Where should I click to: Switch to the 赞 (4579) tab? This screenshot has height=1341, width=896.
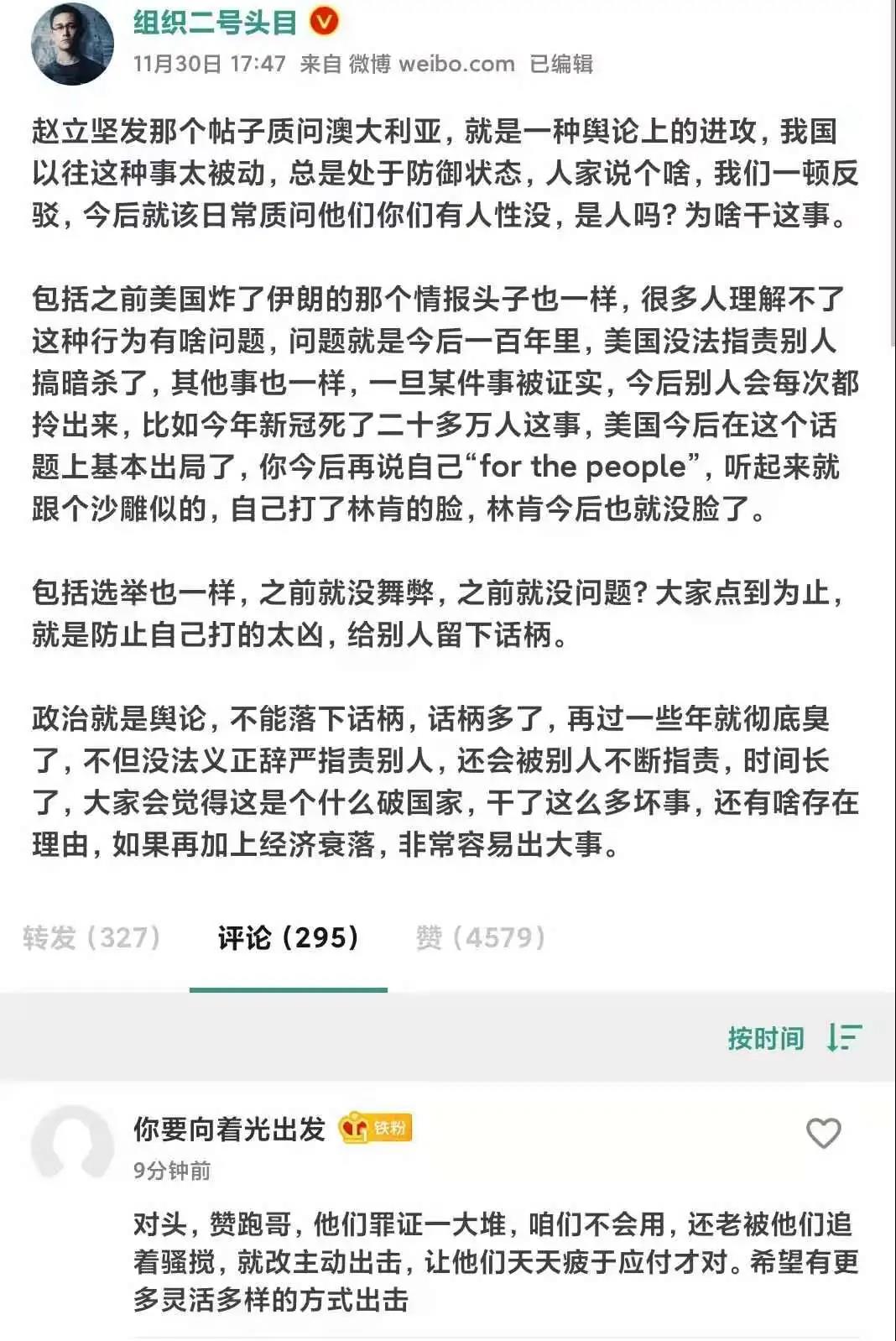pos(481,937)
